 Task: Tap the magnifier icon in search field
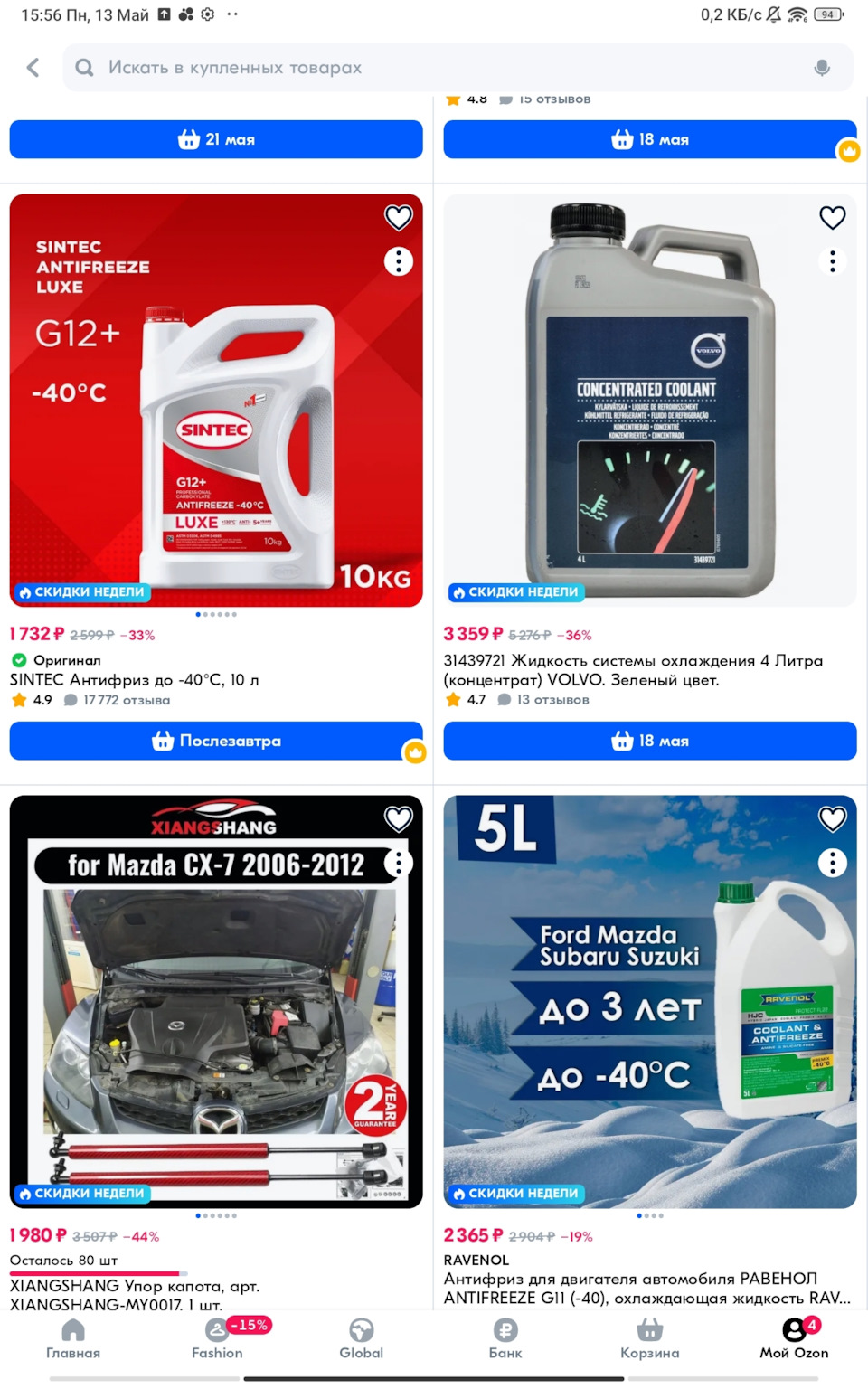(85, 67)
